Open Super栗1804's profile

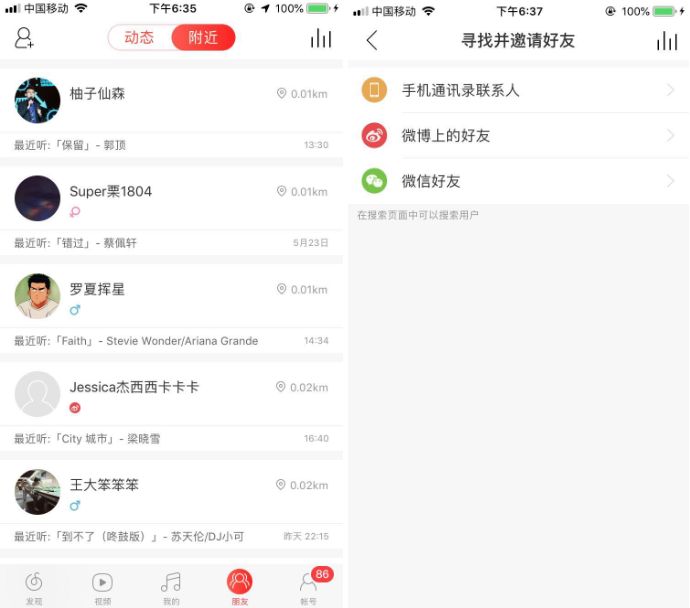coord(110,191)
